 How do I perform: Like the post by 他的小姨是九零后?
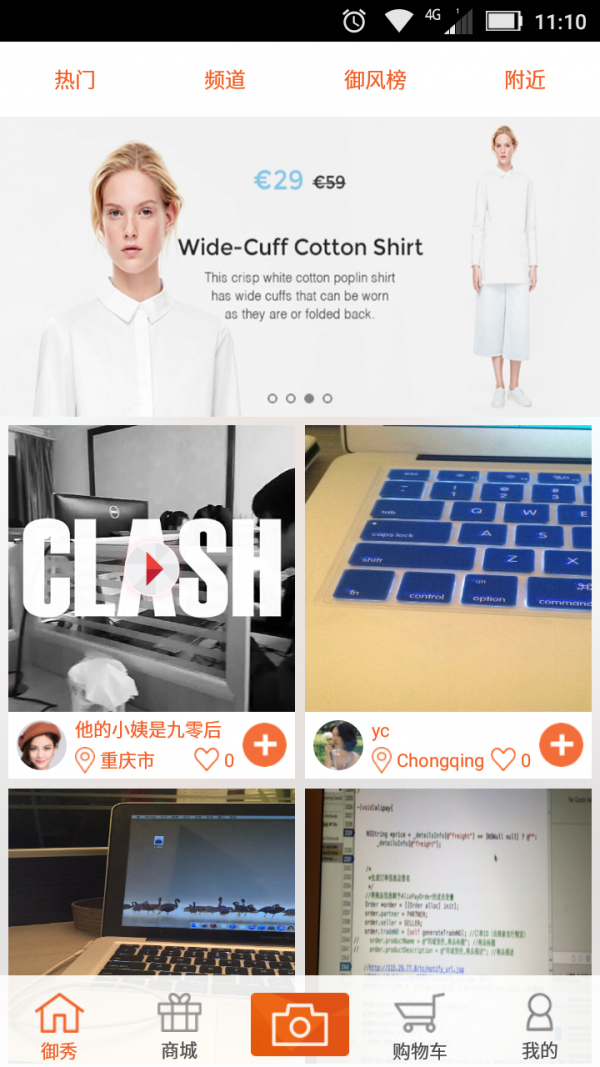point(207,760)
